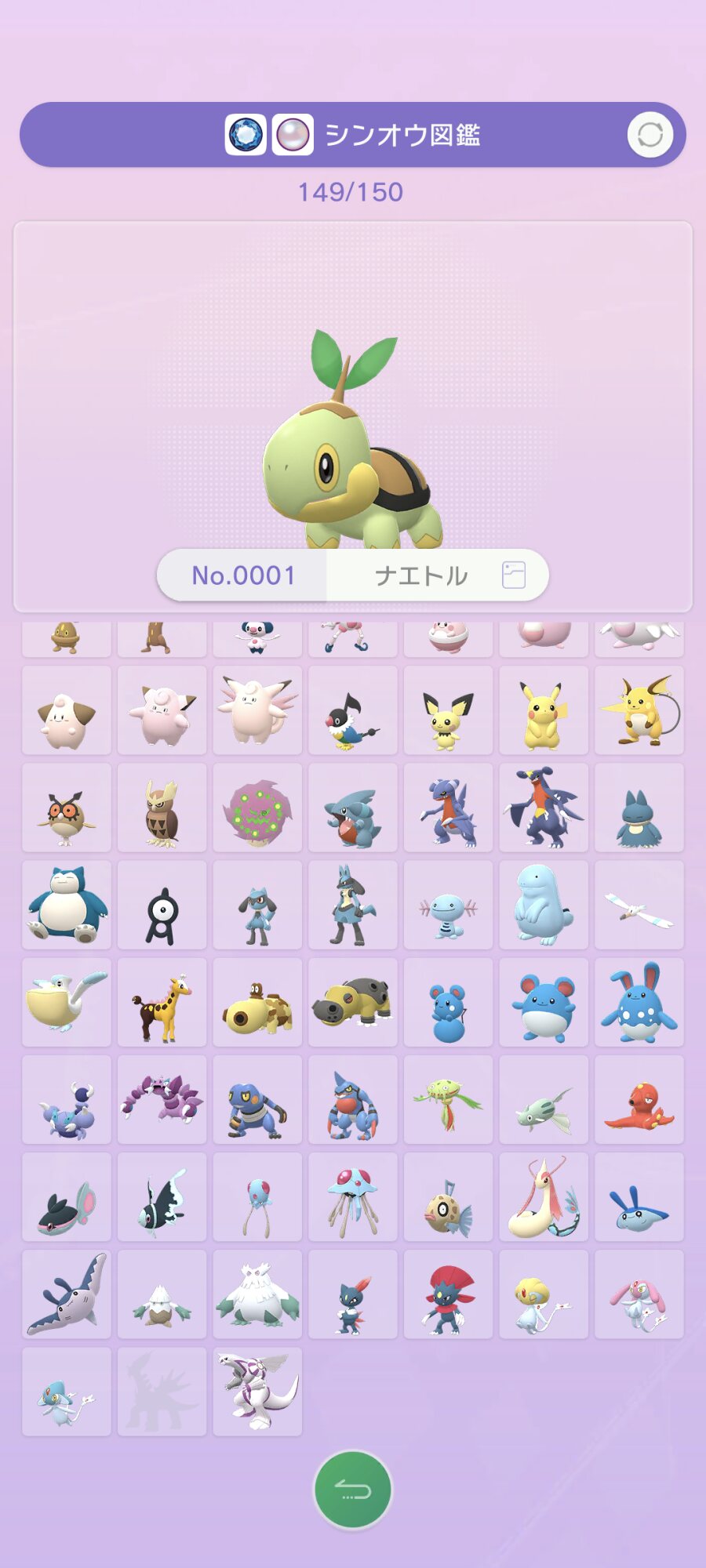Screen dimensions: 706x1568
Task: Select the Girafarig tile
Action: pyautogui.click(x=162, y=1002)
